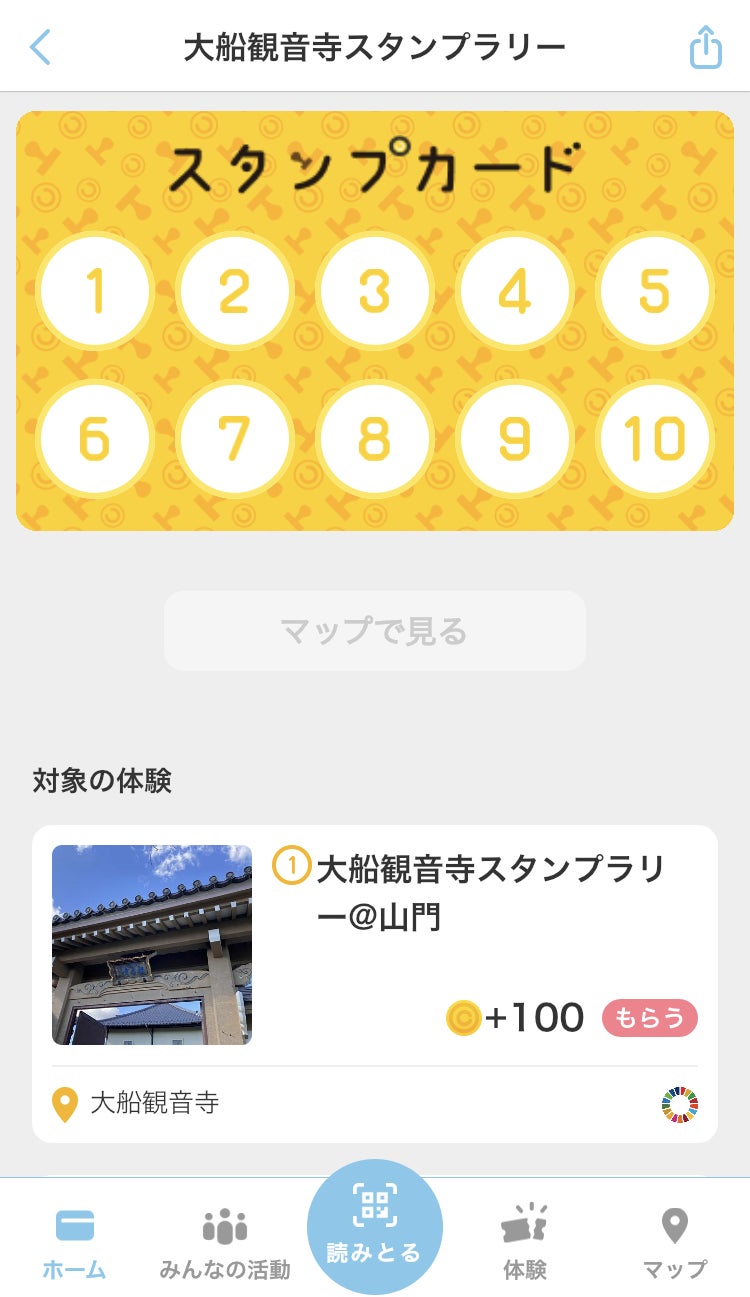Tap the マップで見る button

click(374, 631)
